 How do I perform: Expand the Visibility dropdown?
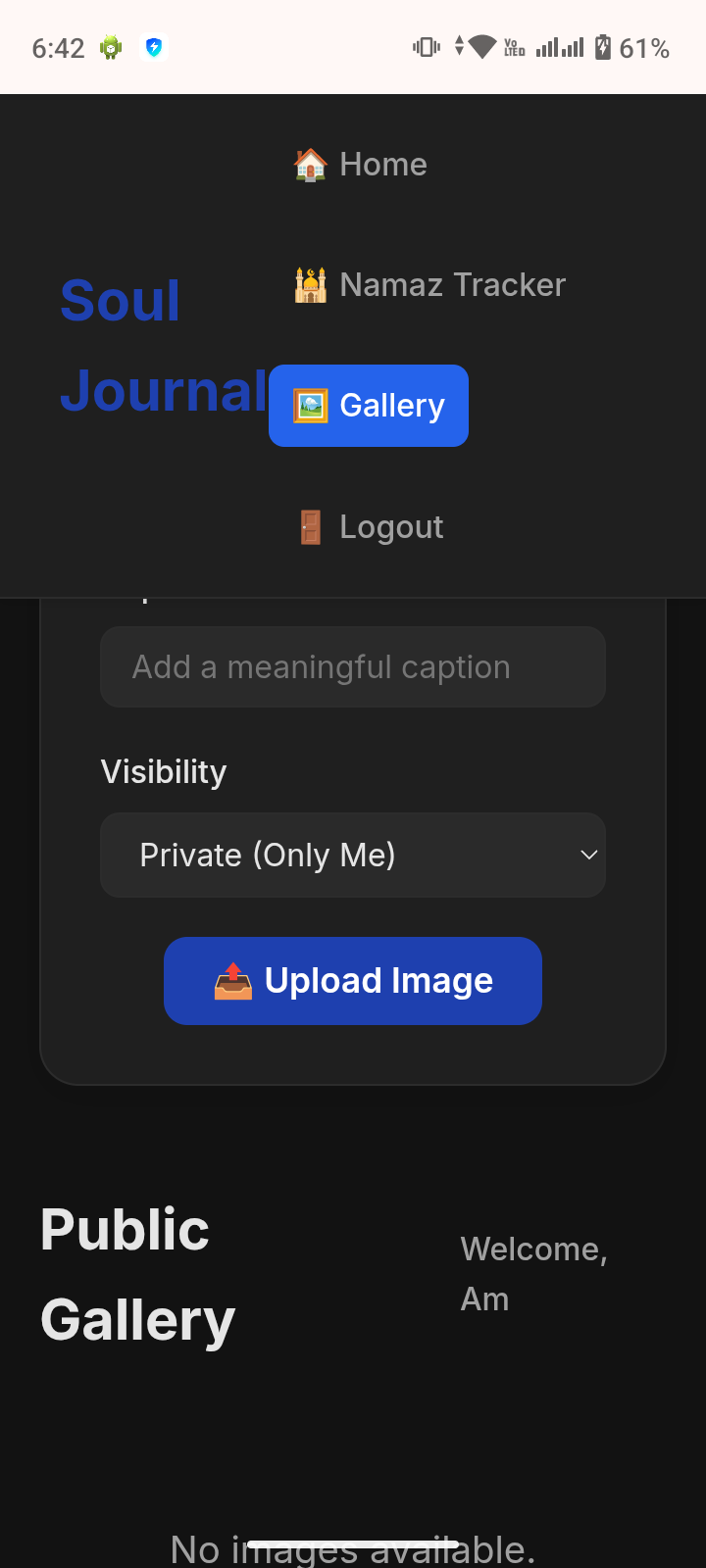(353, 856)
